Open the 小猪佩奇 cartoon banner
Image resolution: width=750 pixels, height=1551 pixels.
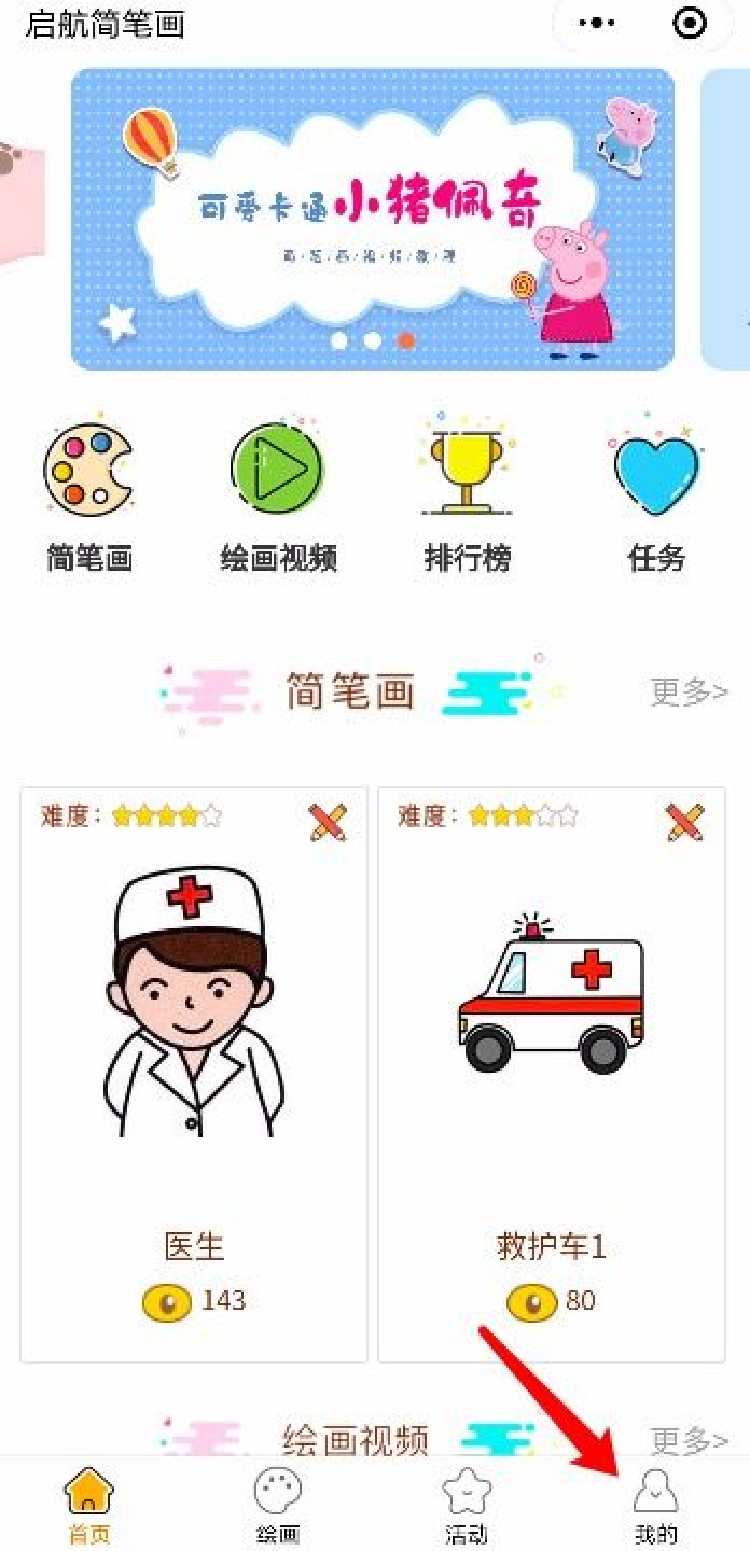[x=372, y=220]
